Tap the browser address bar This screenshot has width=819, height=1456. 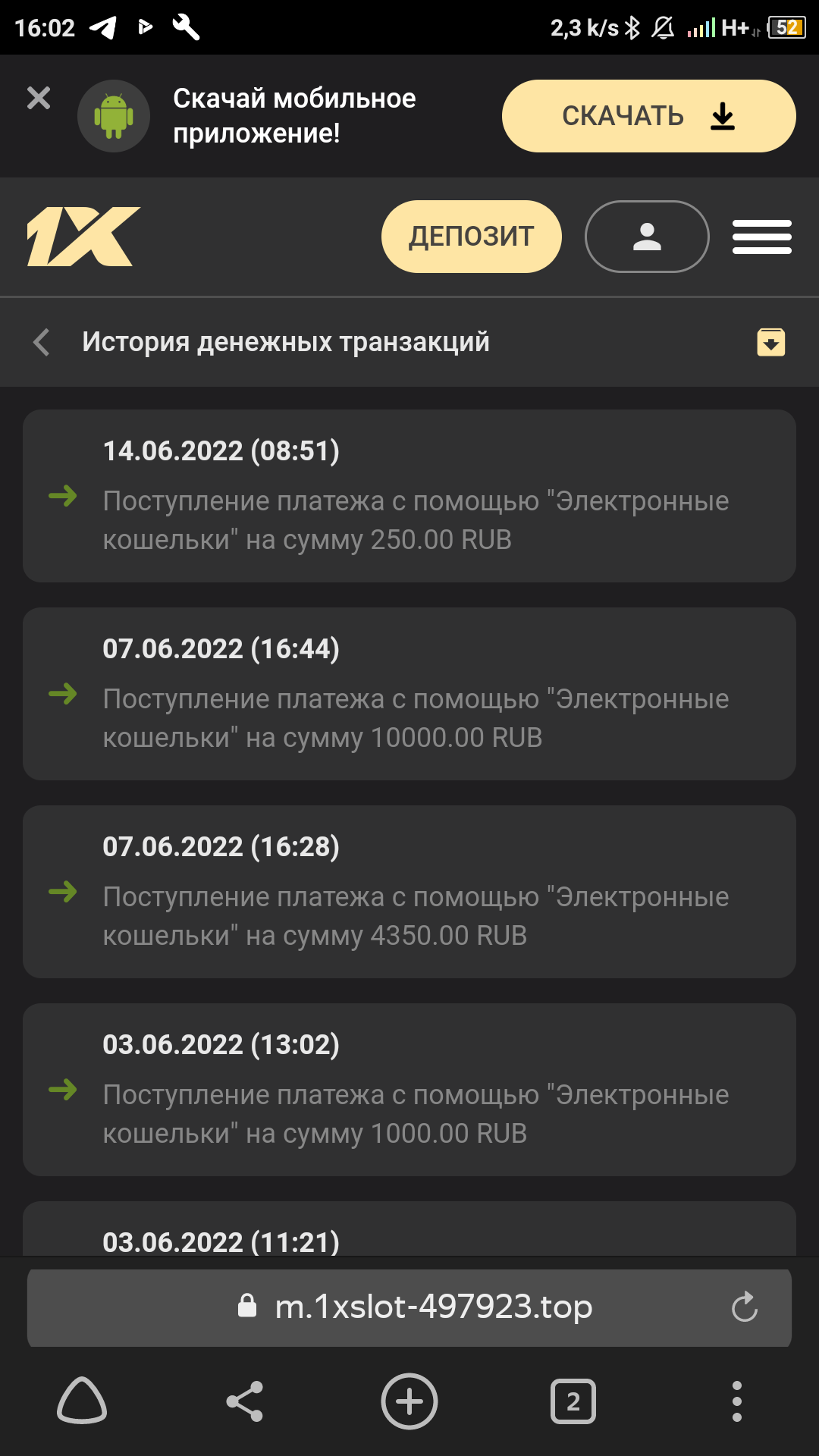(x=432, y=1307)
